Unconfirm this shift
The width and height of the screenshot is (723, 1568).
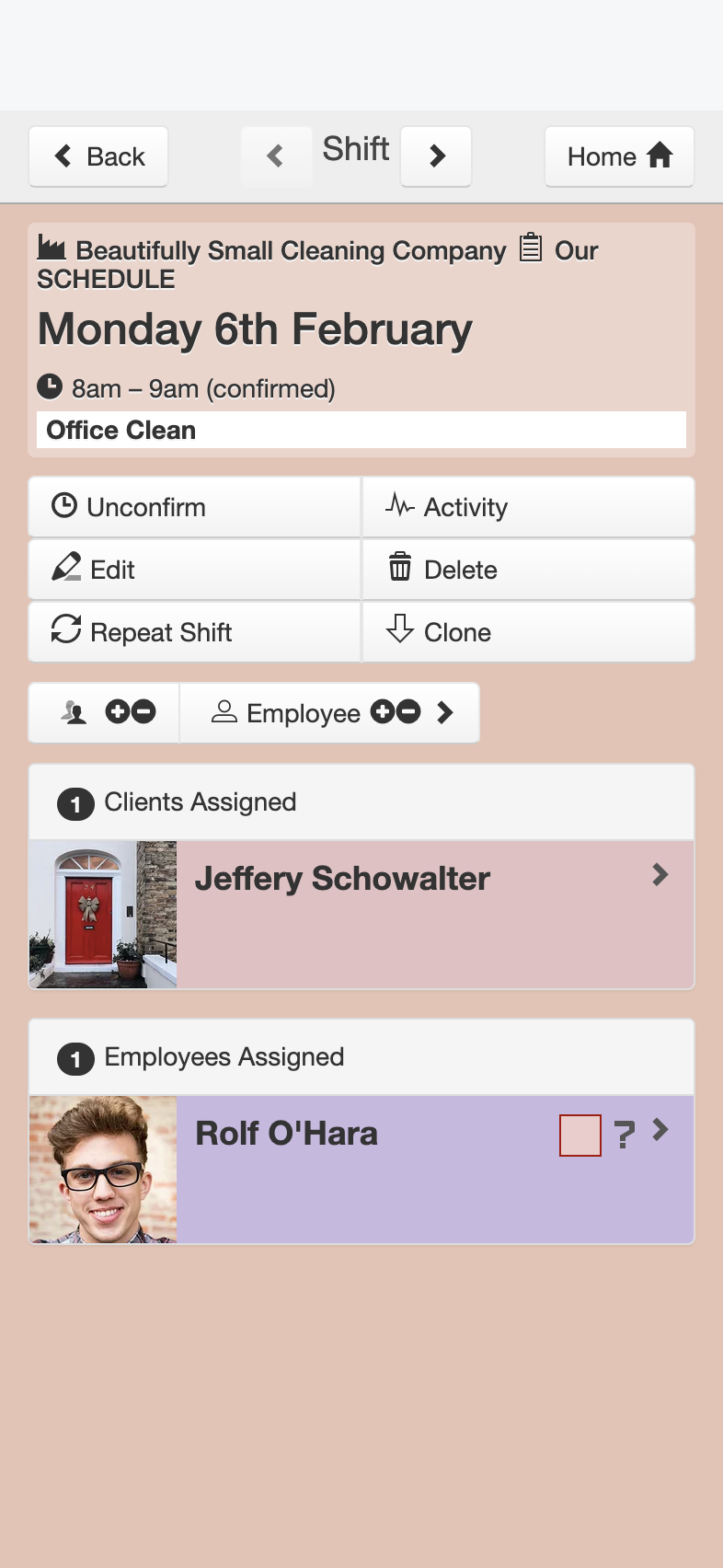pos(194,507)
